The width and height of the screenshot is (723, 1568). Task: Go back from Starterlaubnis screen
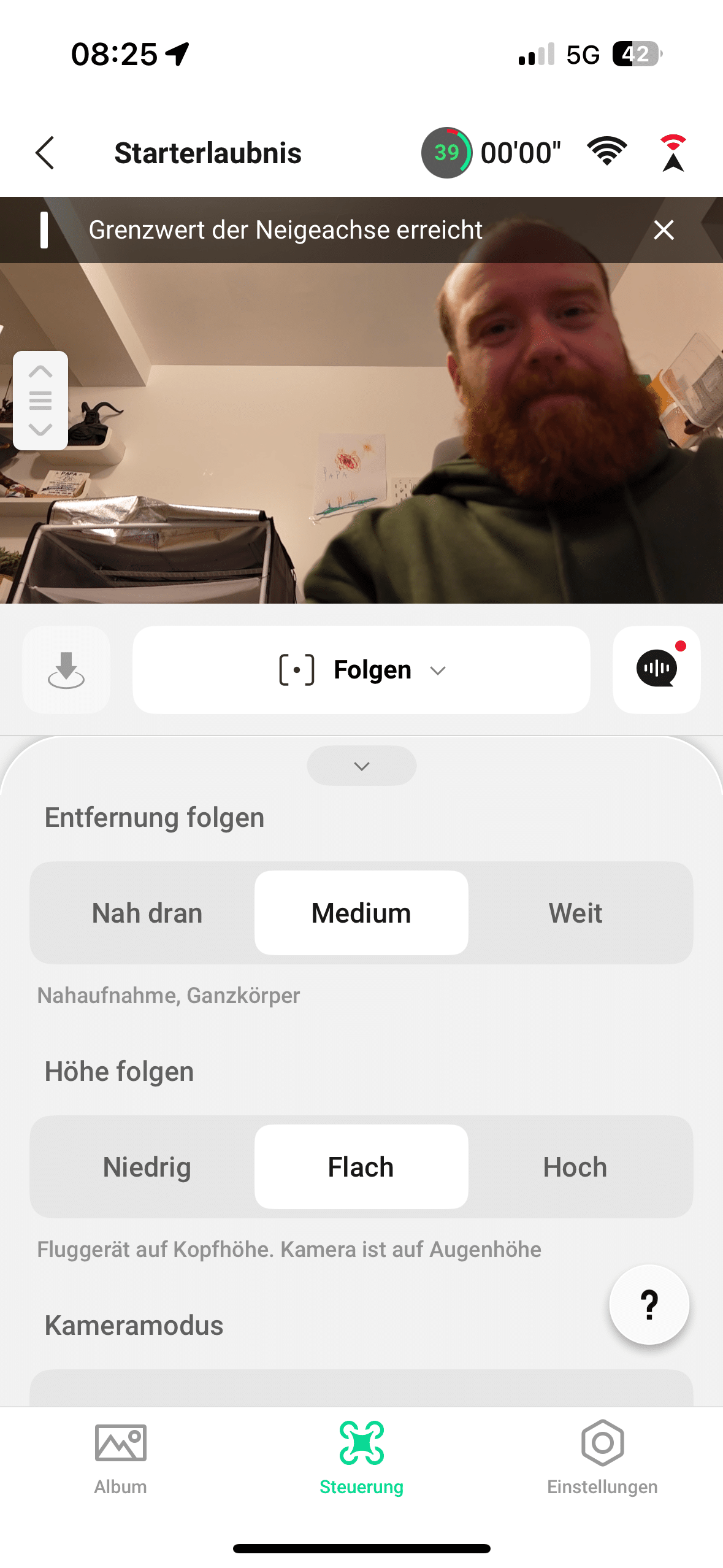pos(45,153)
